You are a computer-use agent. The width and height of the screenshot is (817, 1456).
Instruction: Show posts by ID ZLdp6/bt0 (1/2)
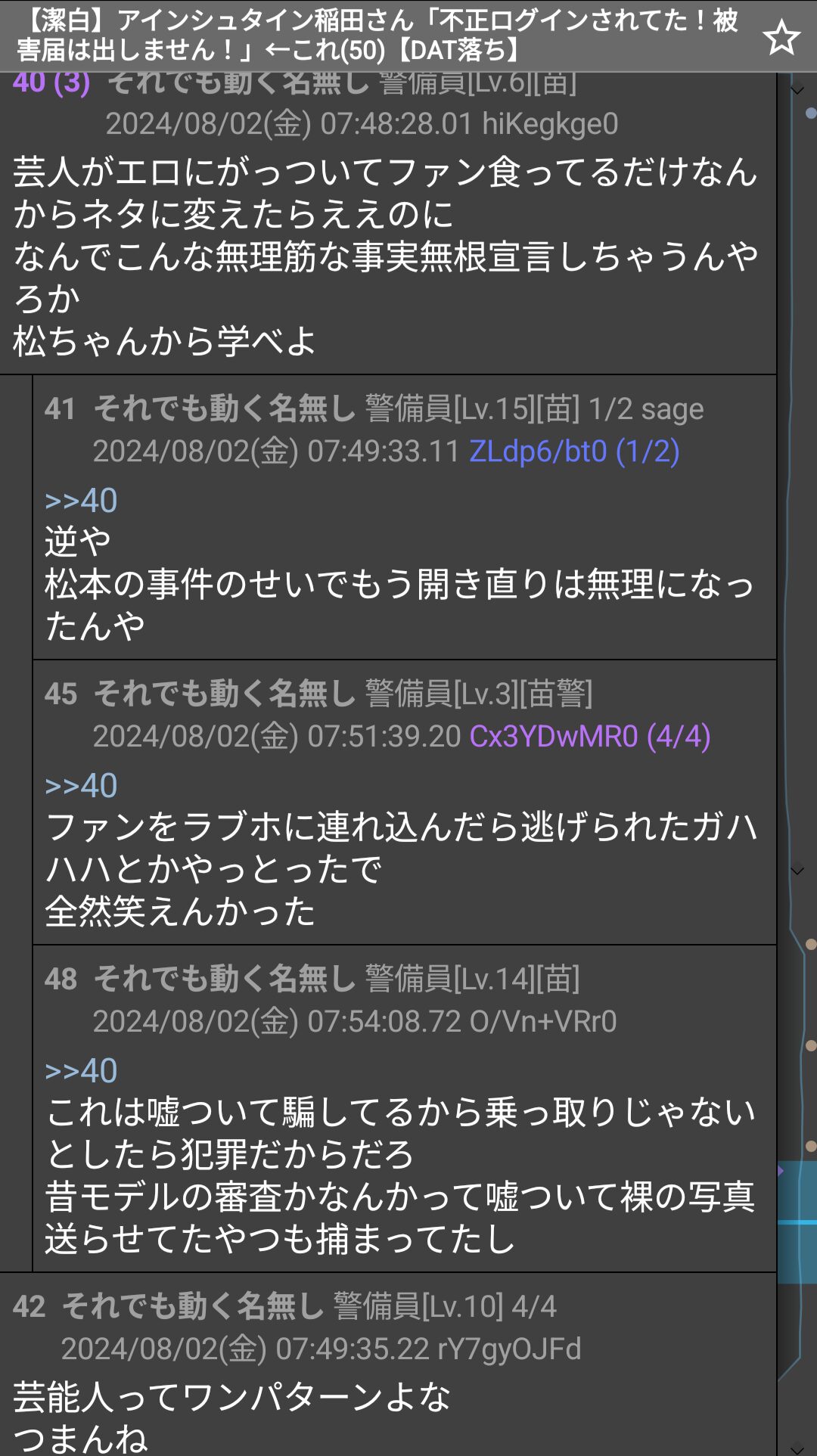(574, 452)
